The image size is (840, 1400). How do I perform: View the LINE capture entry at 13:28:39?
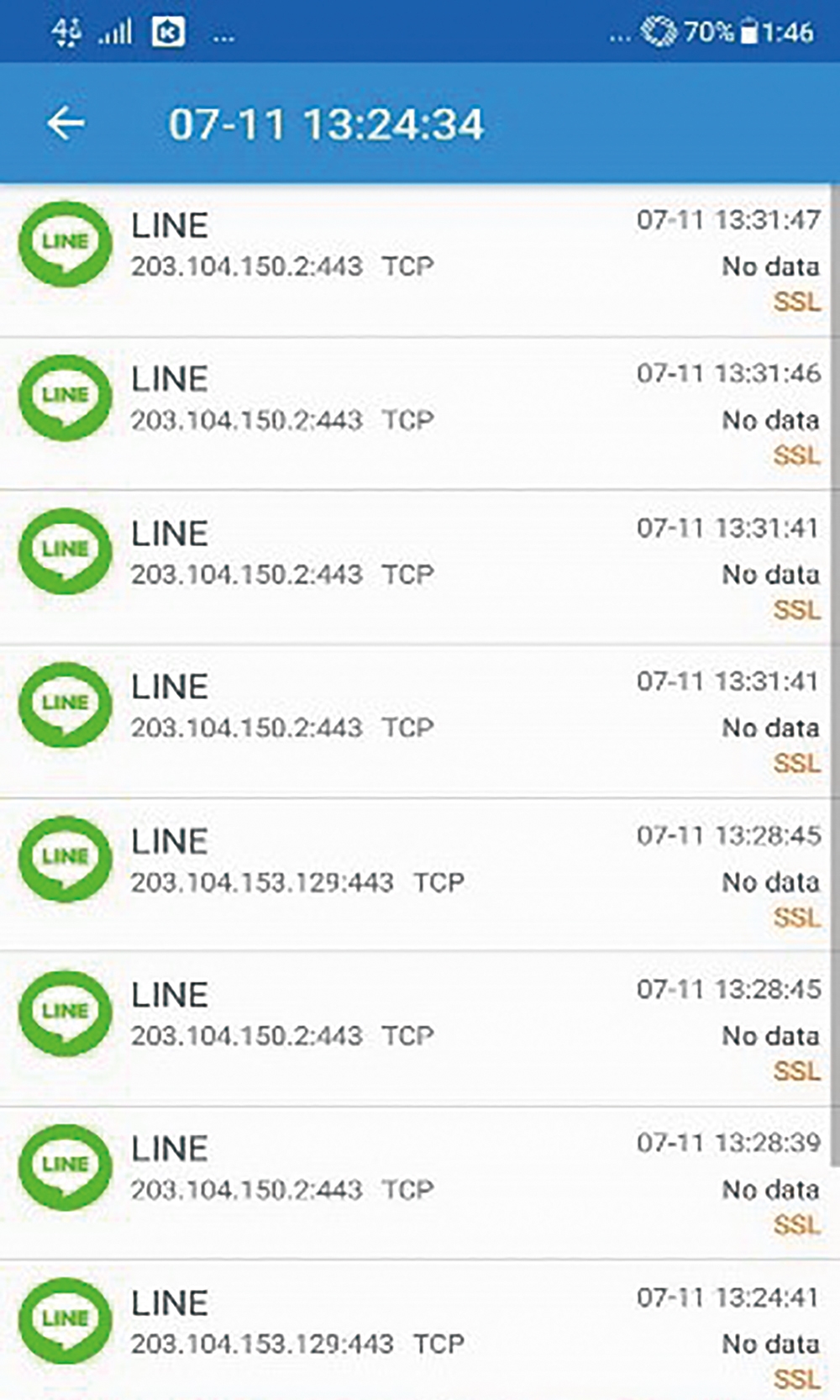[x=417, y=1182]
